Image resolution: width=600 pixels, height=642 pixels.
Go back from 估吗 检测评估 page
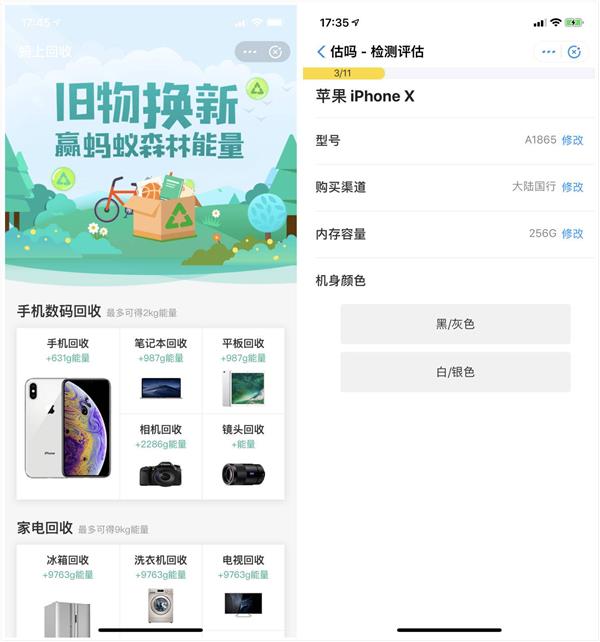[x=321, y=52]
